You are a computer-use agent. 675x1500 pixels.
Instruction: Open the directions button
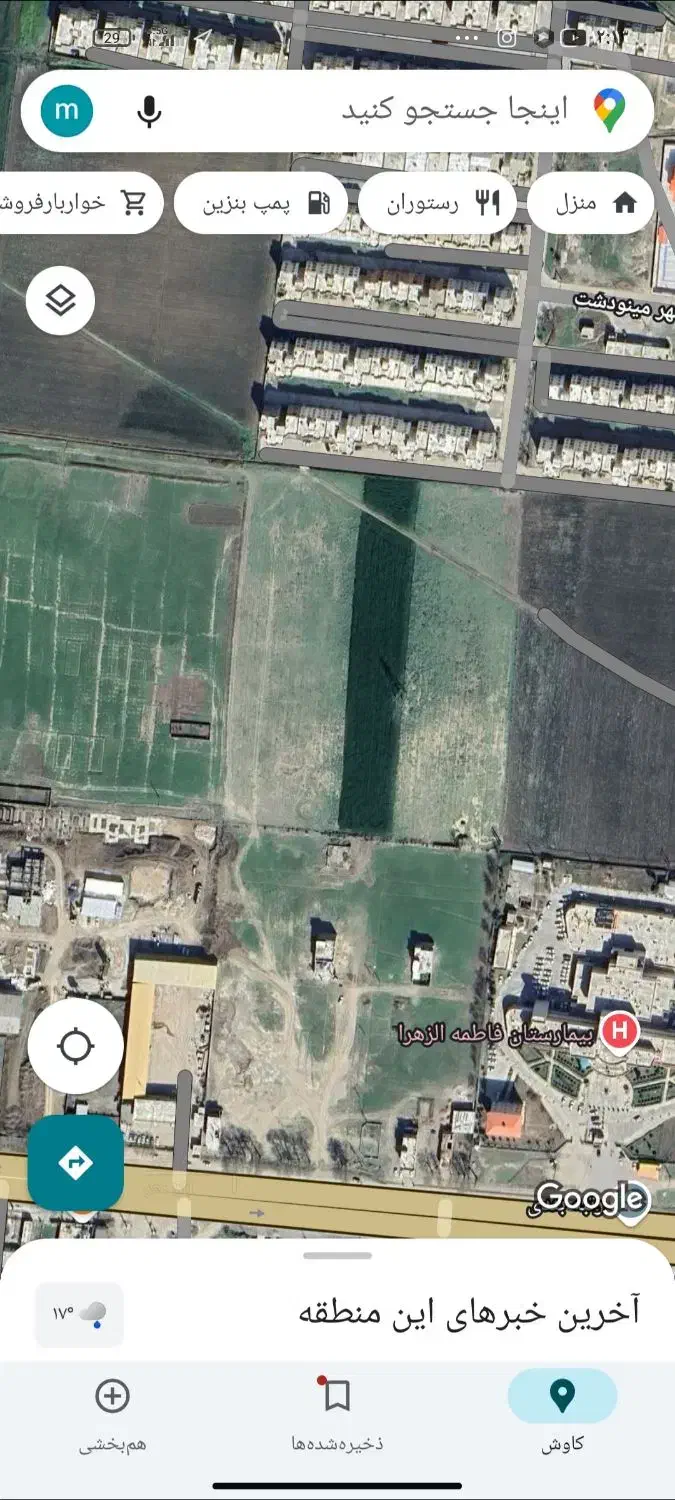76,1162
